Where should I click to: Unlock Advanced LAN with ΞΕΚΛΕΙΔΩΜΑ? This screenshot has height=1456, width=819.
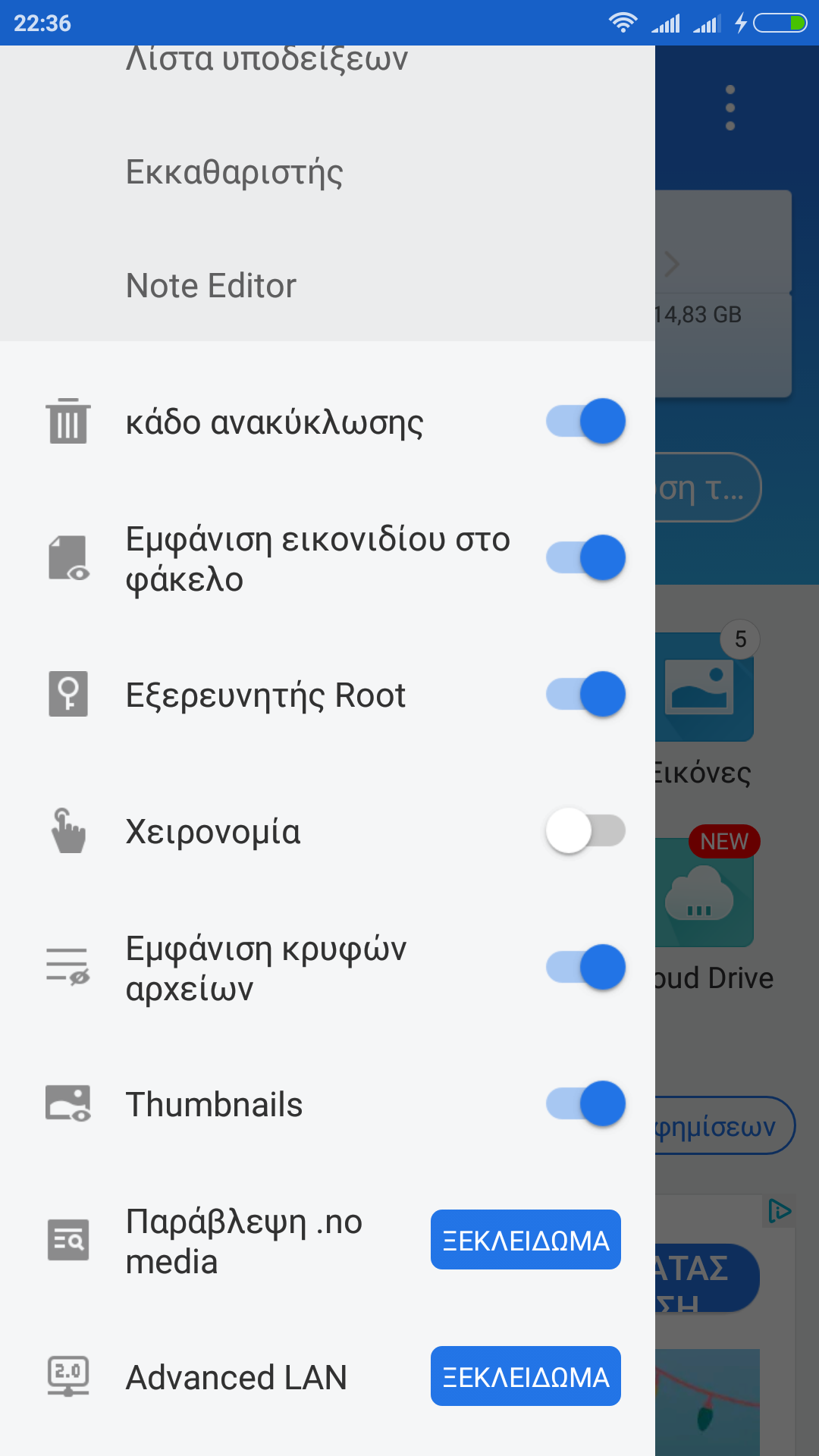click(x=526, y=1376)
